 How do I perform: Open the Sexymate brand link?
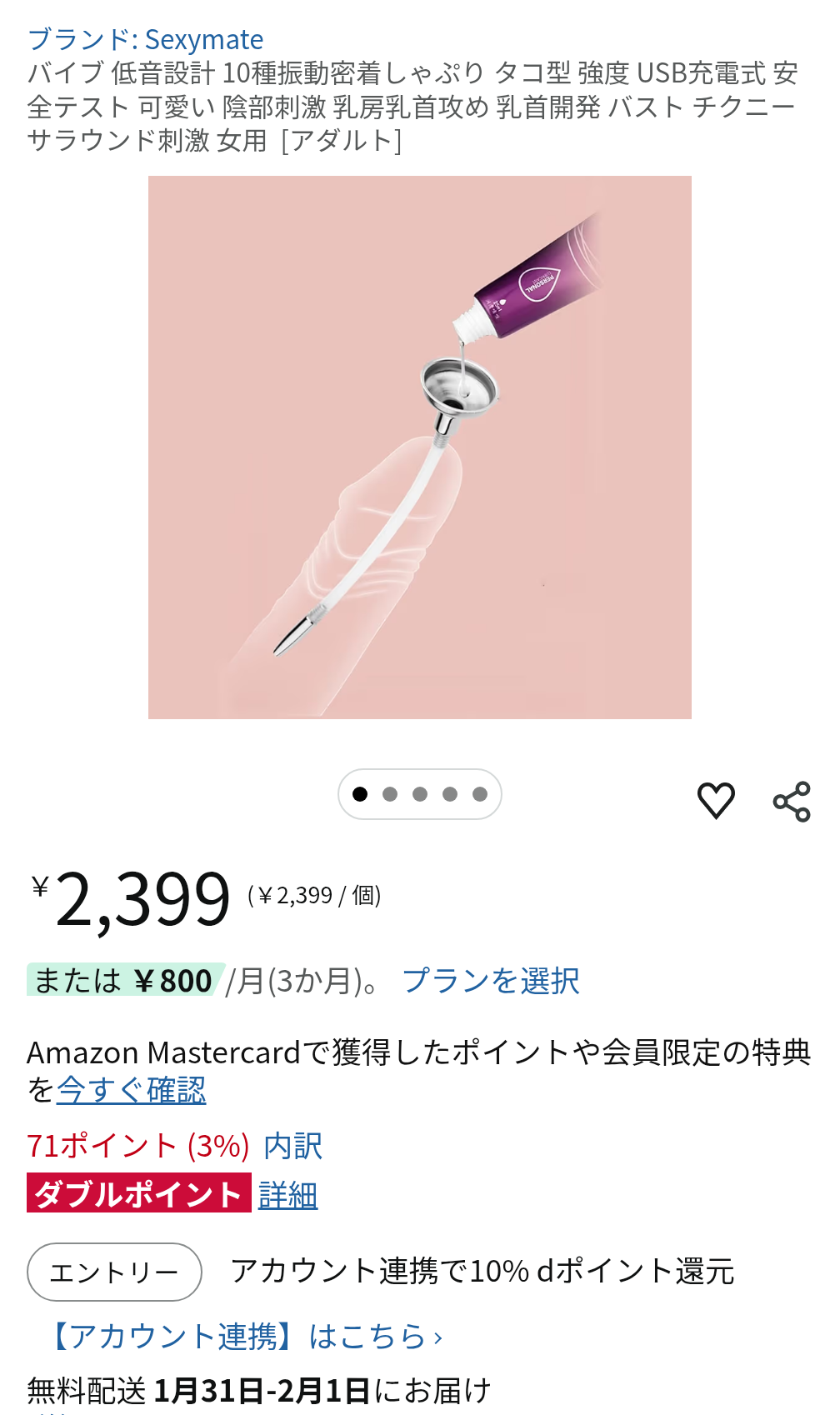point(146,39)
